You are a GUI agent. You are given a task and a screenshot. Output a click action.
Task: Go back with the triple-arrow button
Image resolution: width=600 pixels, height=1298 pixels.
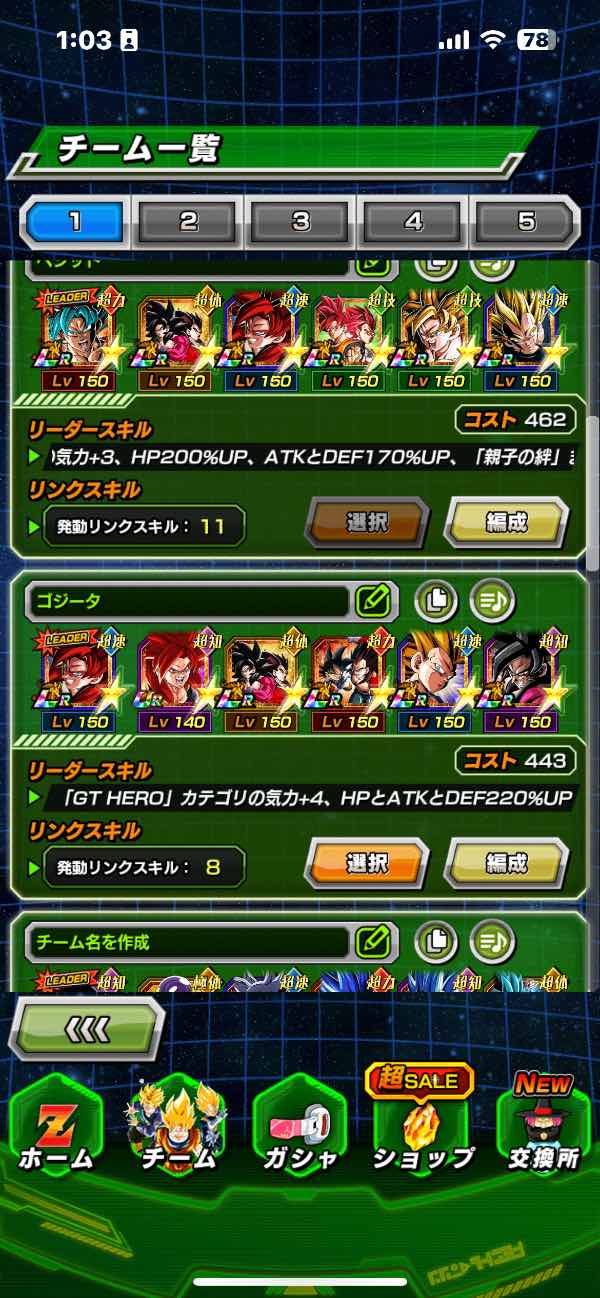87,1028
